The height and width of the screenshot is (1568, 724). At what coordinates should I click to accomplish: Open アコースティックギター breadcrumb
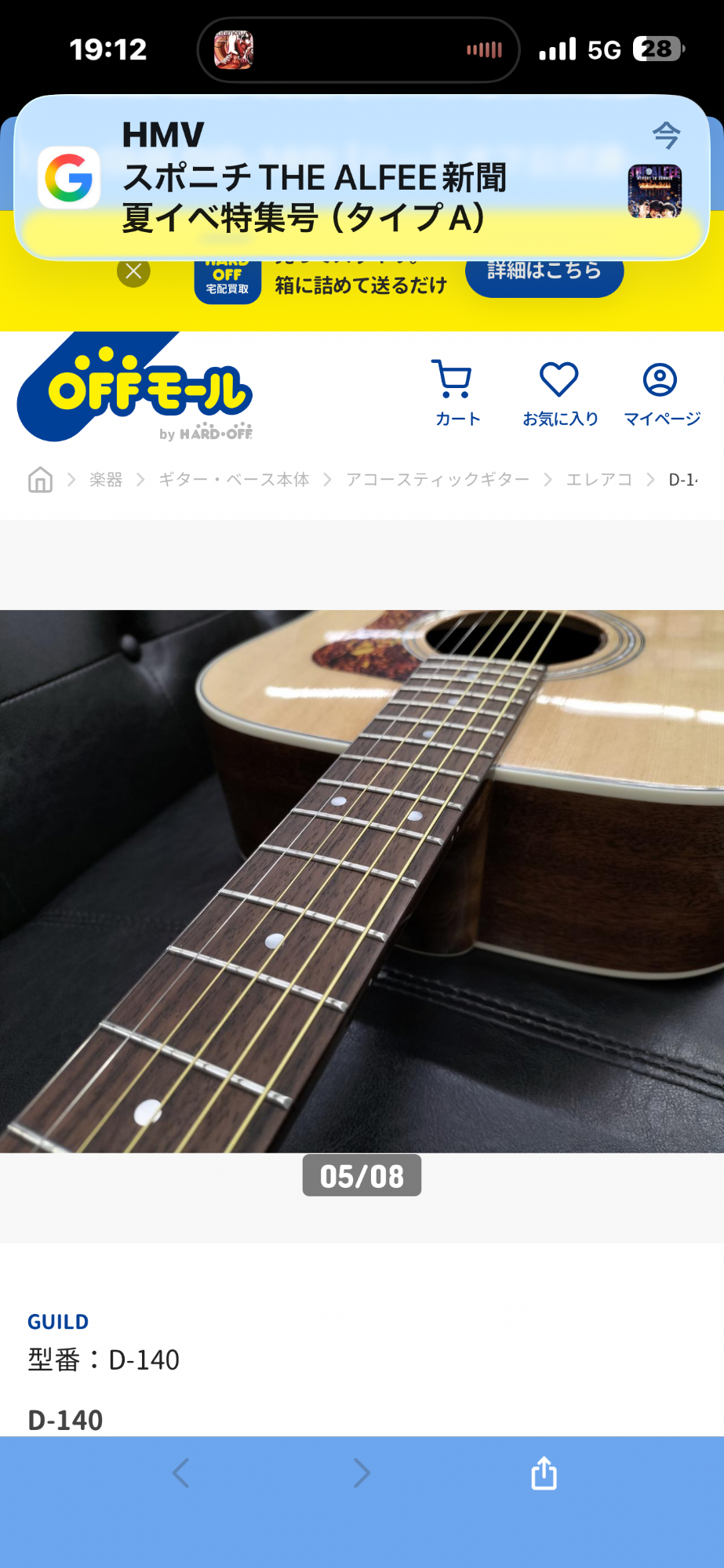pos(438,480)
